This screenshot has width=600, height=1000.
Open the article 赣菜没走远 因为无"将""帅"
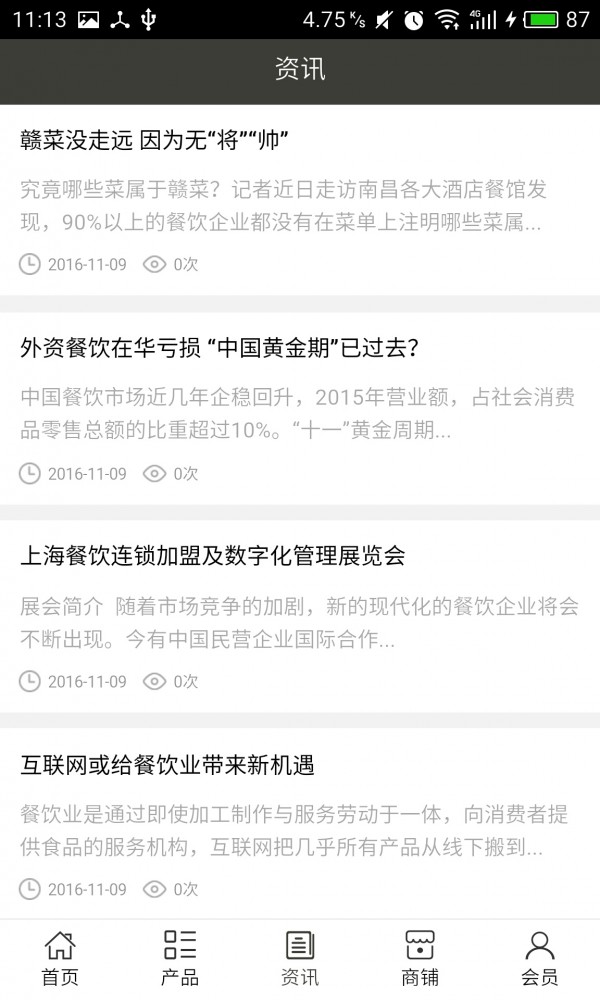pyautogui.click(x=155, y=141)
